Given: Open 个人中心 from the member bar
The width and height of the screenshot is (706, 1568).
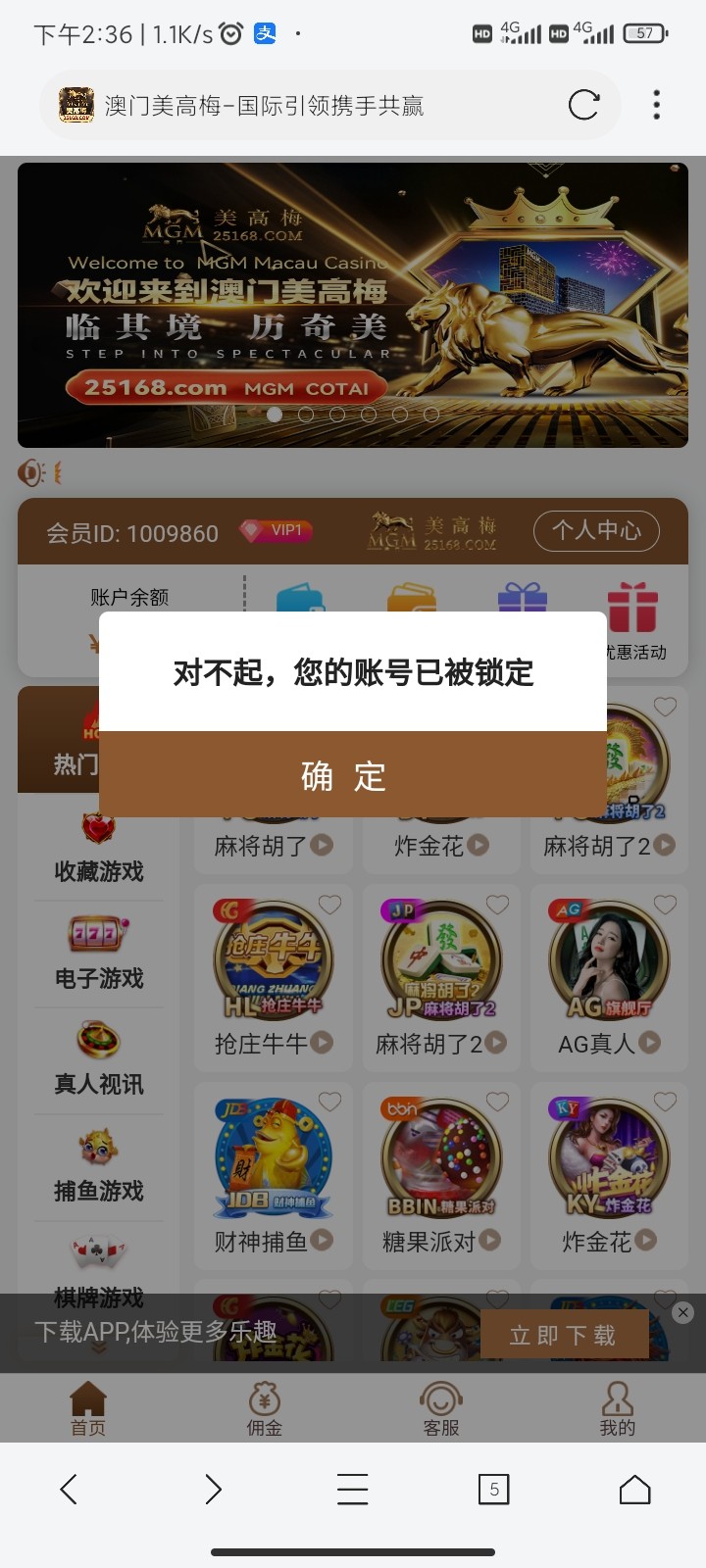Looking at the screenshot, I should pyautogui.click(x=596, y=531).
